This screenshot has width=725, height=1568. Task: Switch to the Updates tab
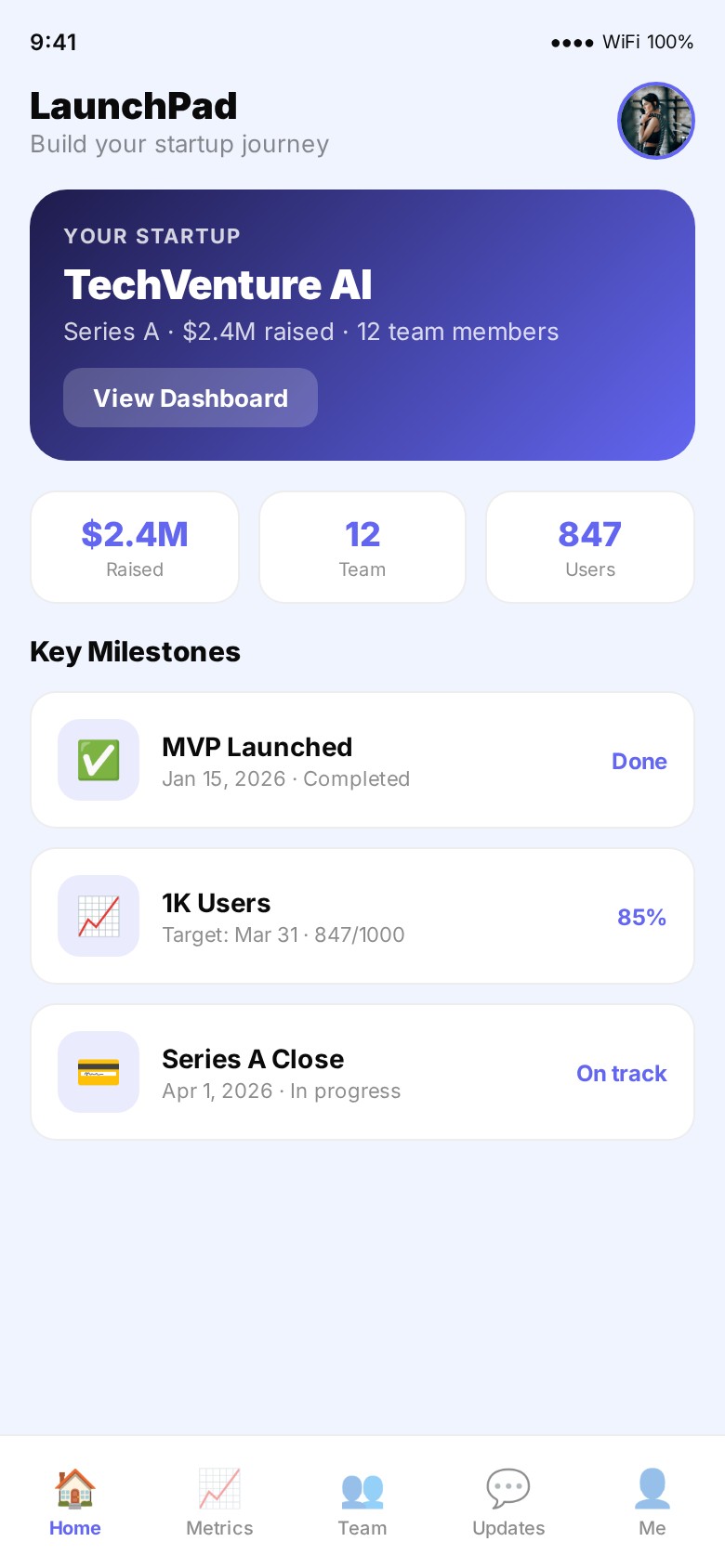point(508,1502)
